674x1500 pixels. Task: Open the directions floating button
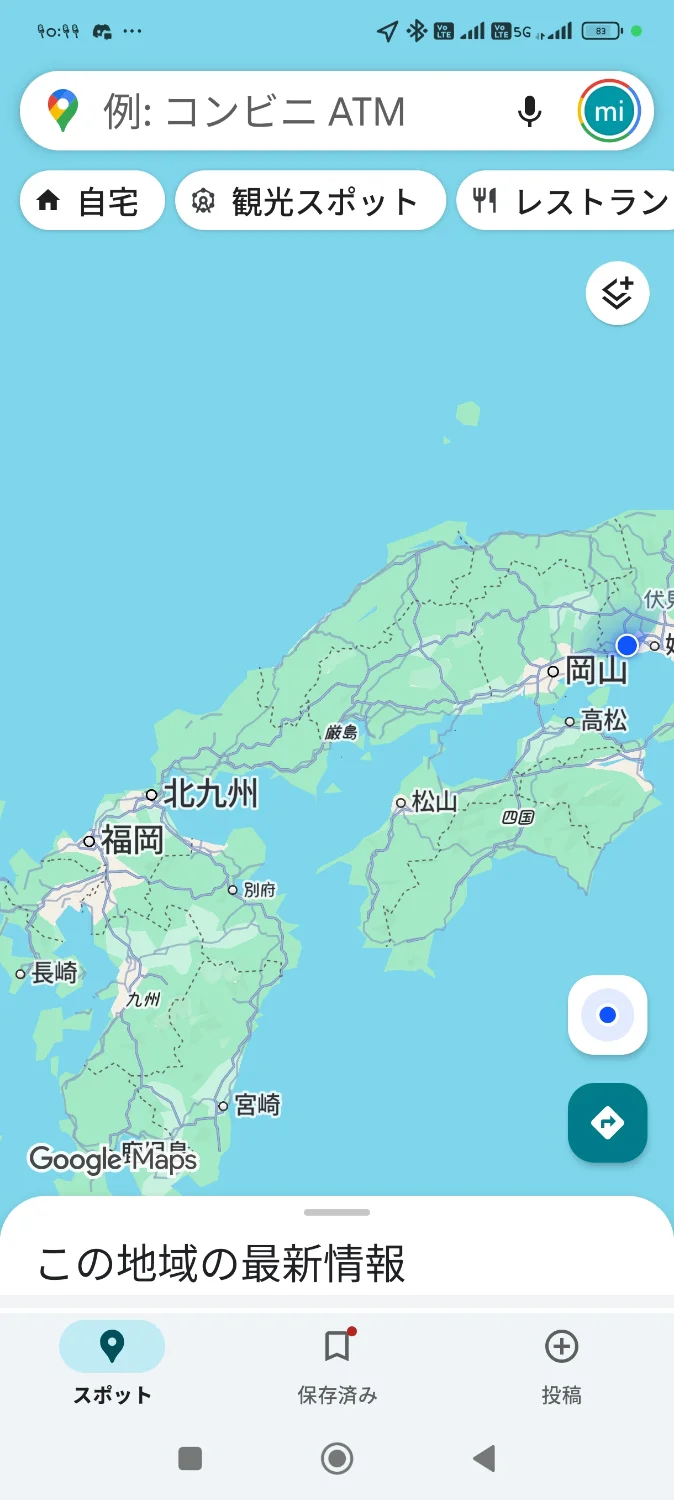pos(608,1123)
